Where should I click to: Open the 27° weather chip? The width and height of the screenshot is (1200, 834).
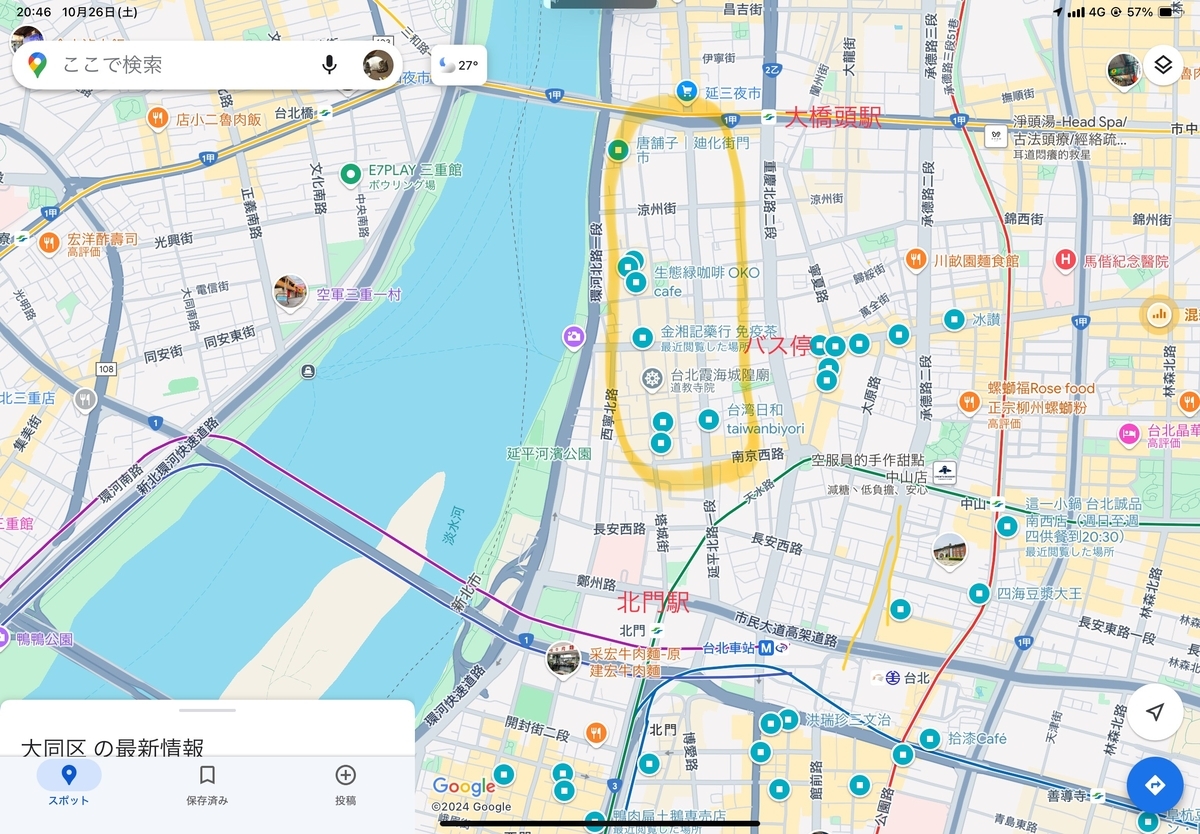[x=460, y=65]
